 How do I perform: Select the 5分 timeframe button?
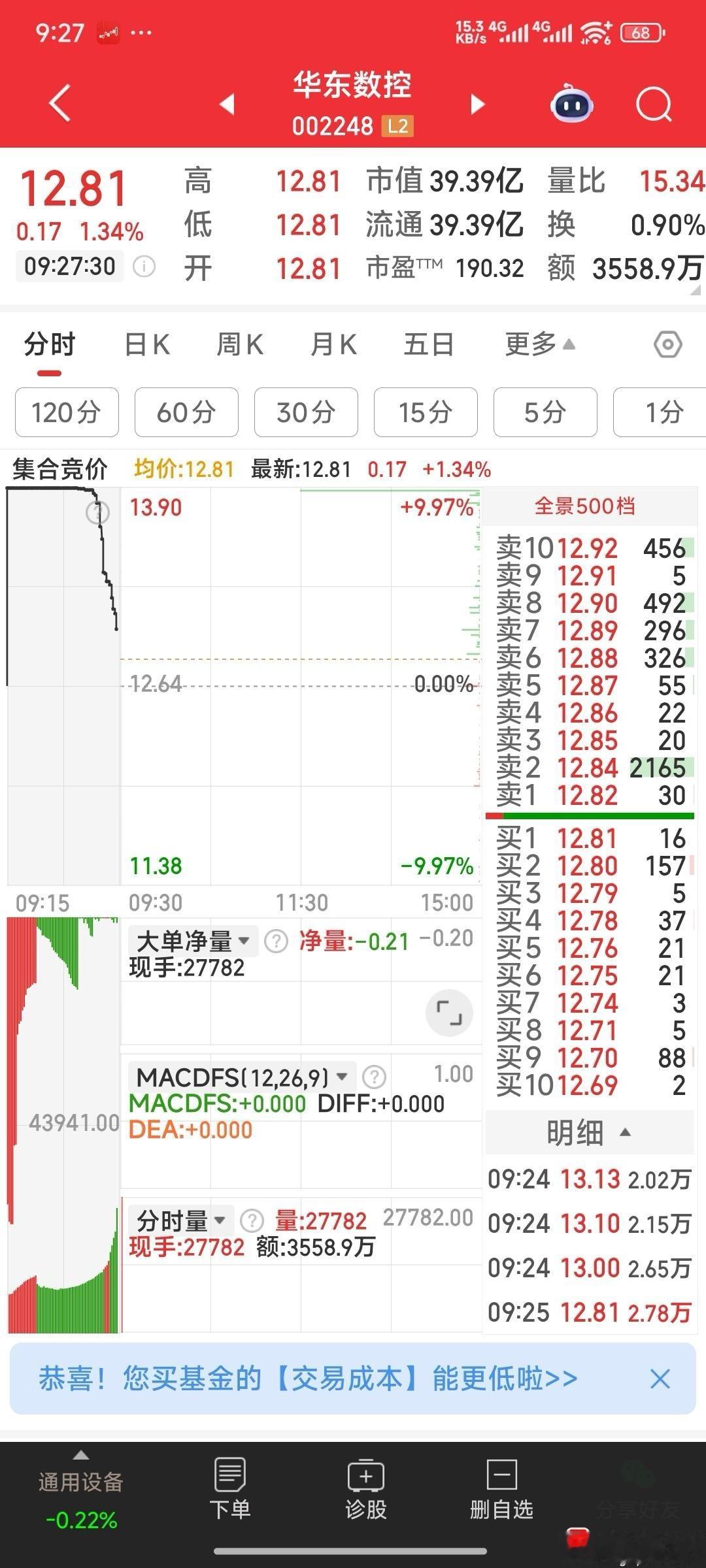(545, 412)
